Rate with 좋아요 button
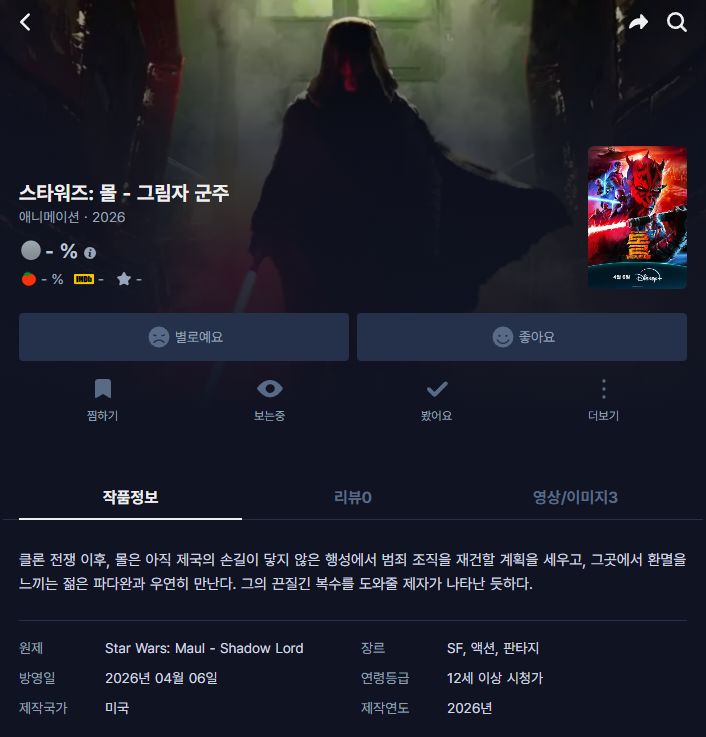 point(521,337)
